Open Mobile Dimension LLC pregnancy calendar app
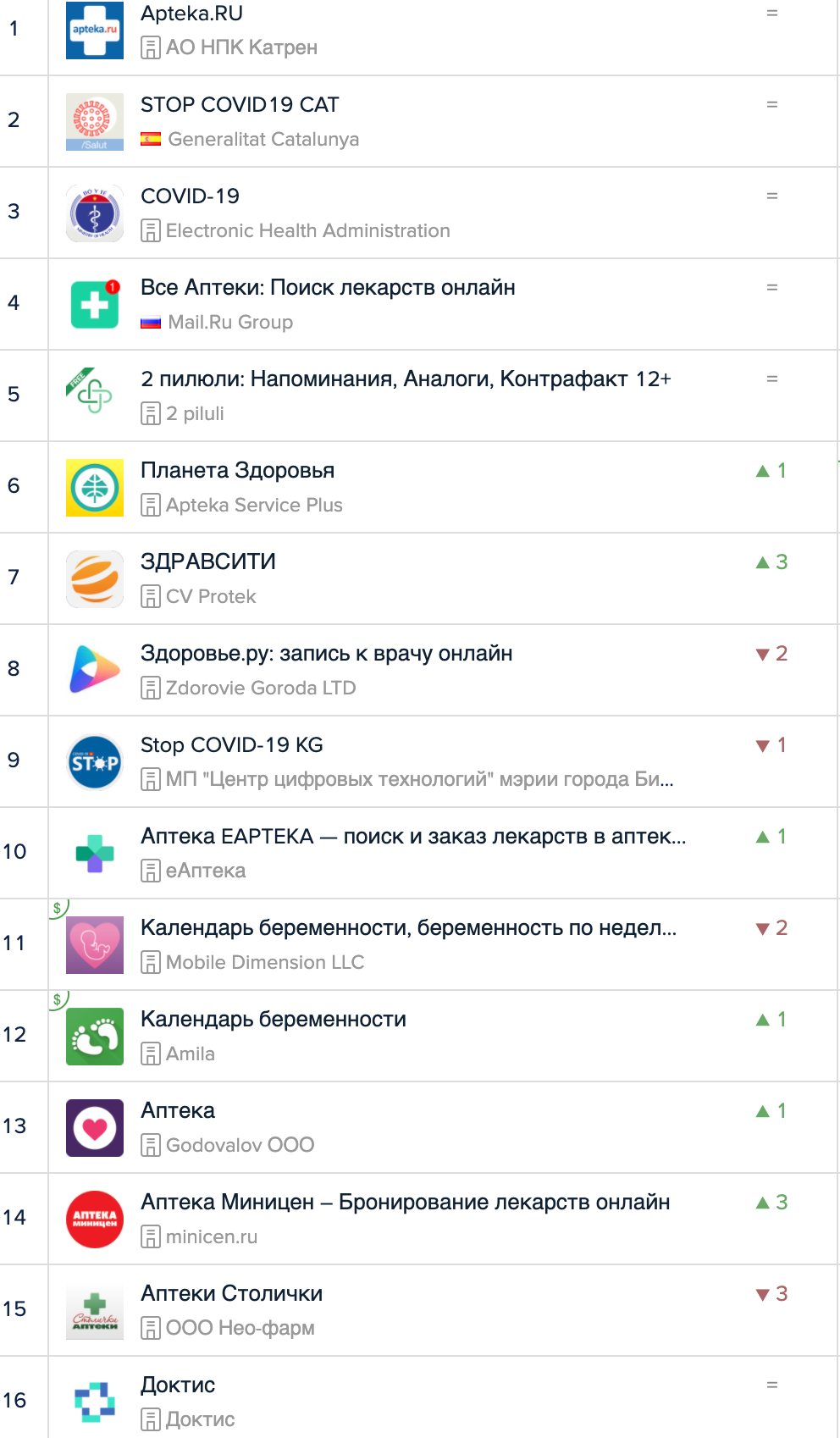 click(408, 928)
